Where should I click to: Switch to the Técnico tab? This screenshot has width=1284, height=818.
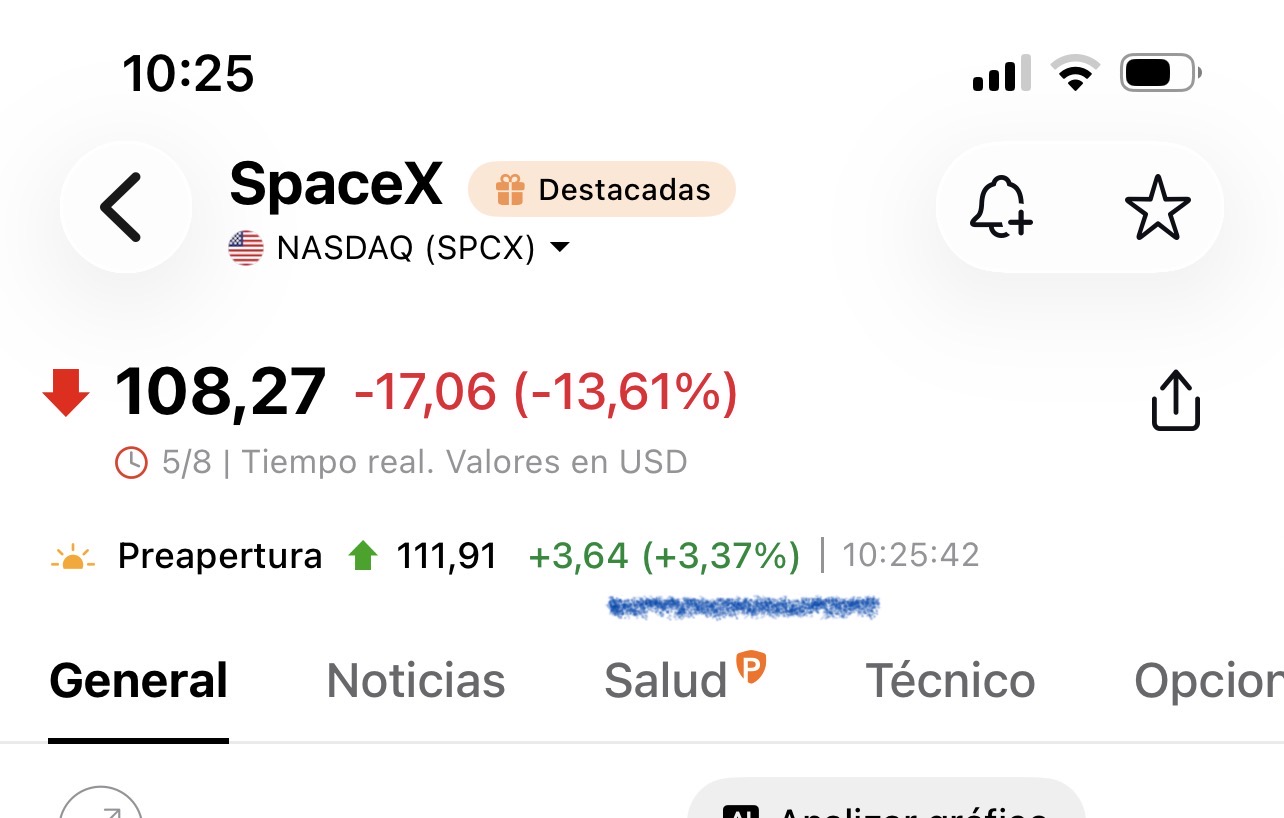click(x=950, y=681)
